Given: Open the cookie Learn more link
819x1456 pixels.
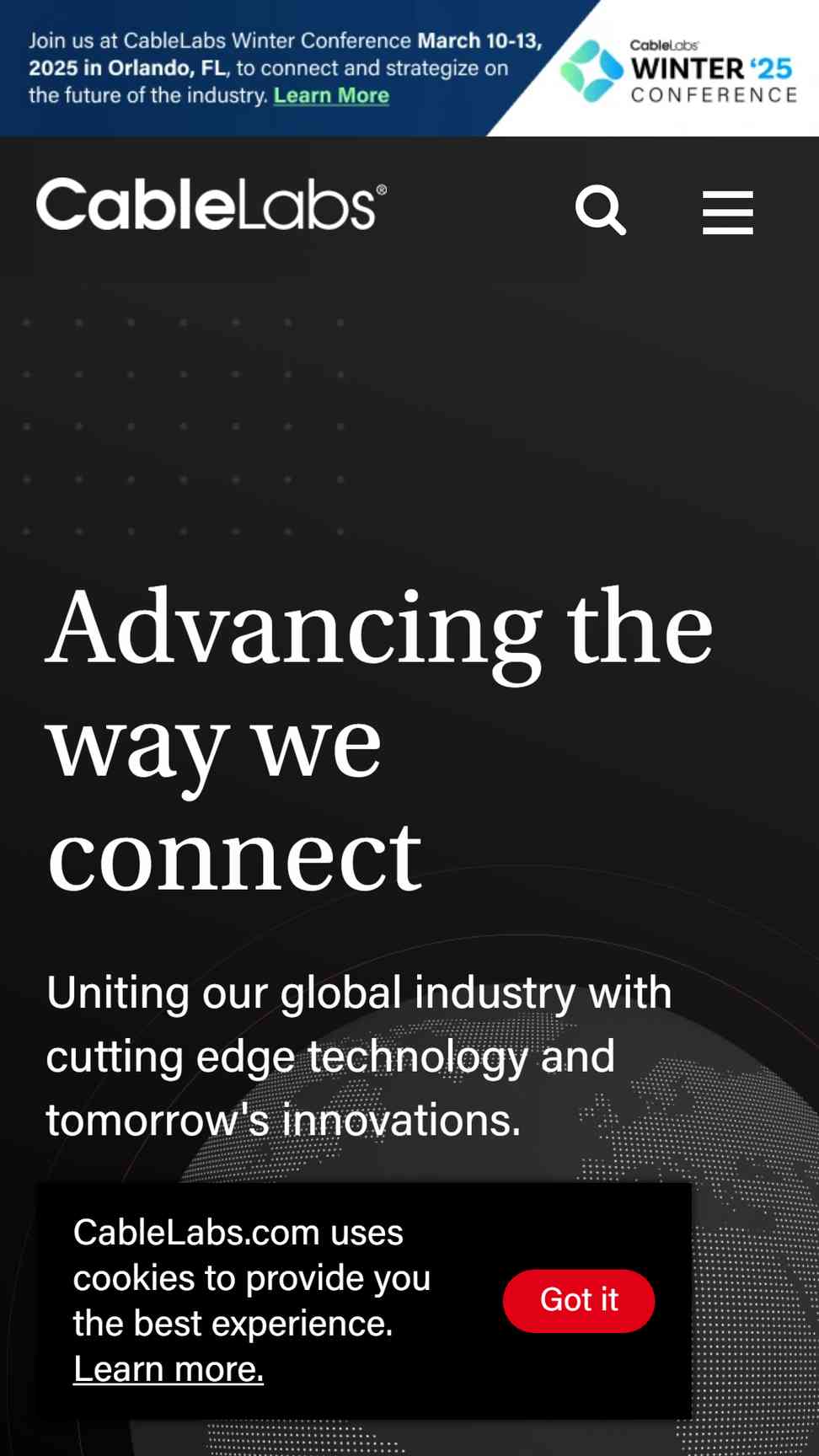Looking at the screenshot, I should (169, 1369).
